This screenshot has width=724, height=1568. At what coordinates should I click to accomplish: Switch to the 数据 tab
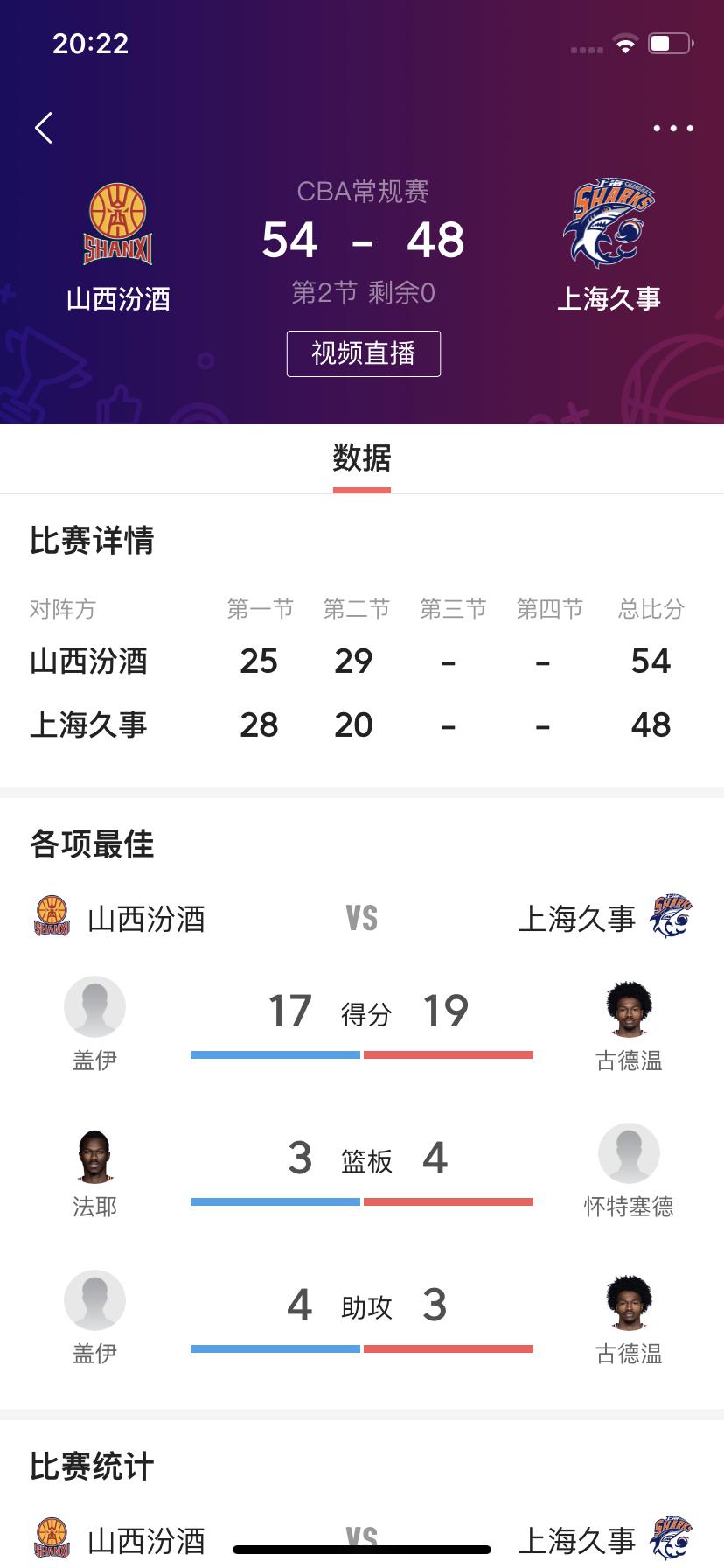click(x=361, y=458)
